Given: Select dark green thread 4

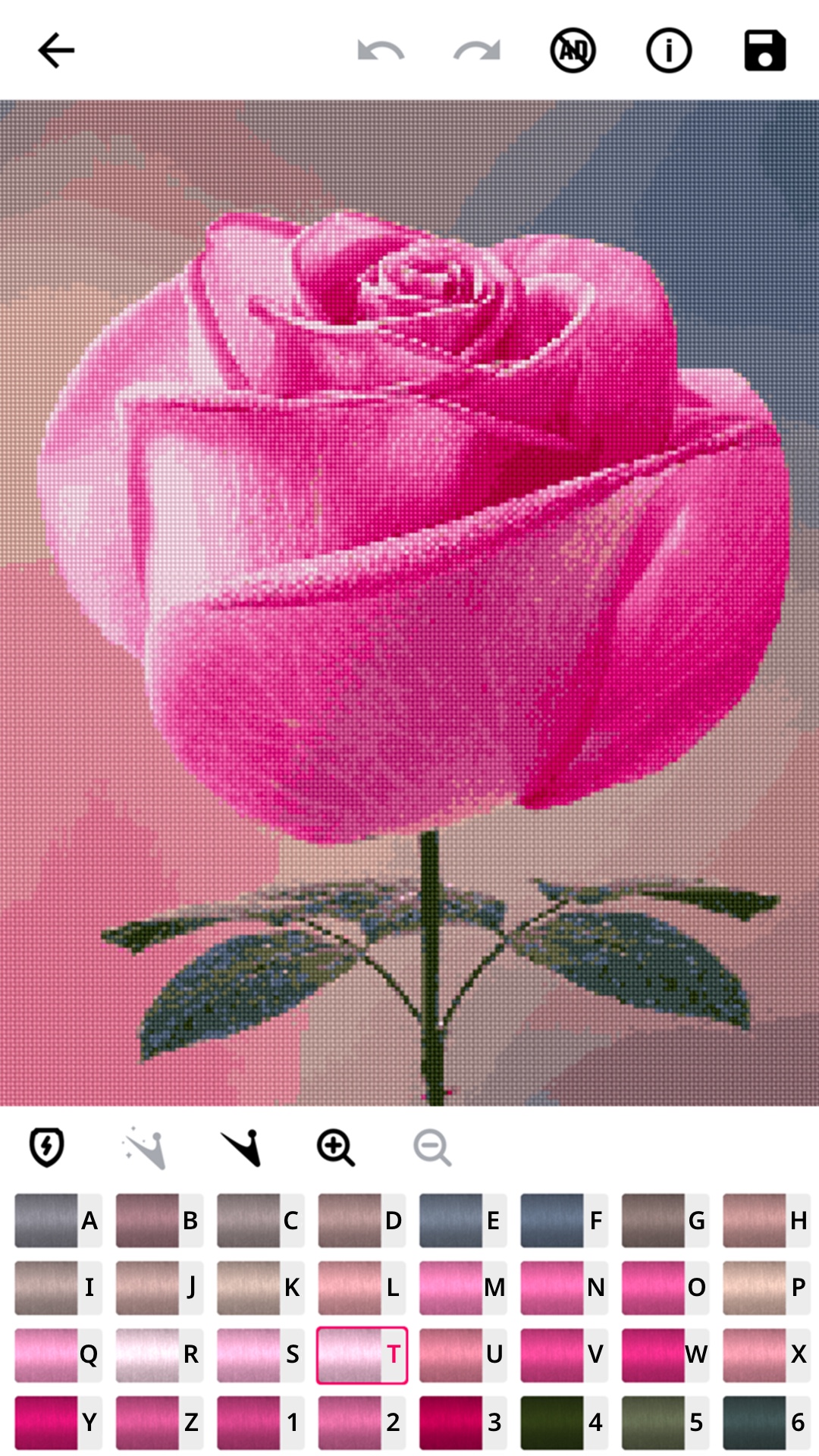Looking at the screenshot, I should [x=563, y=1422].
